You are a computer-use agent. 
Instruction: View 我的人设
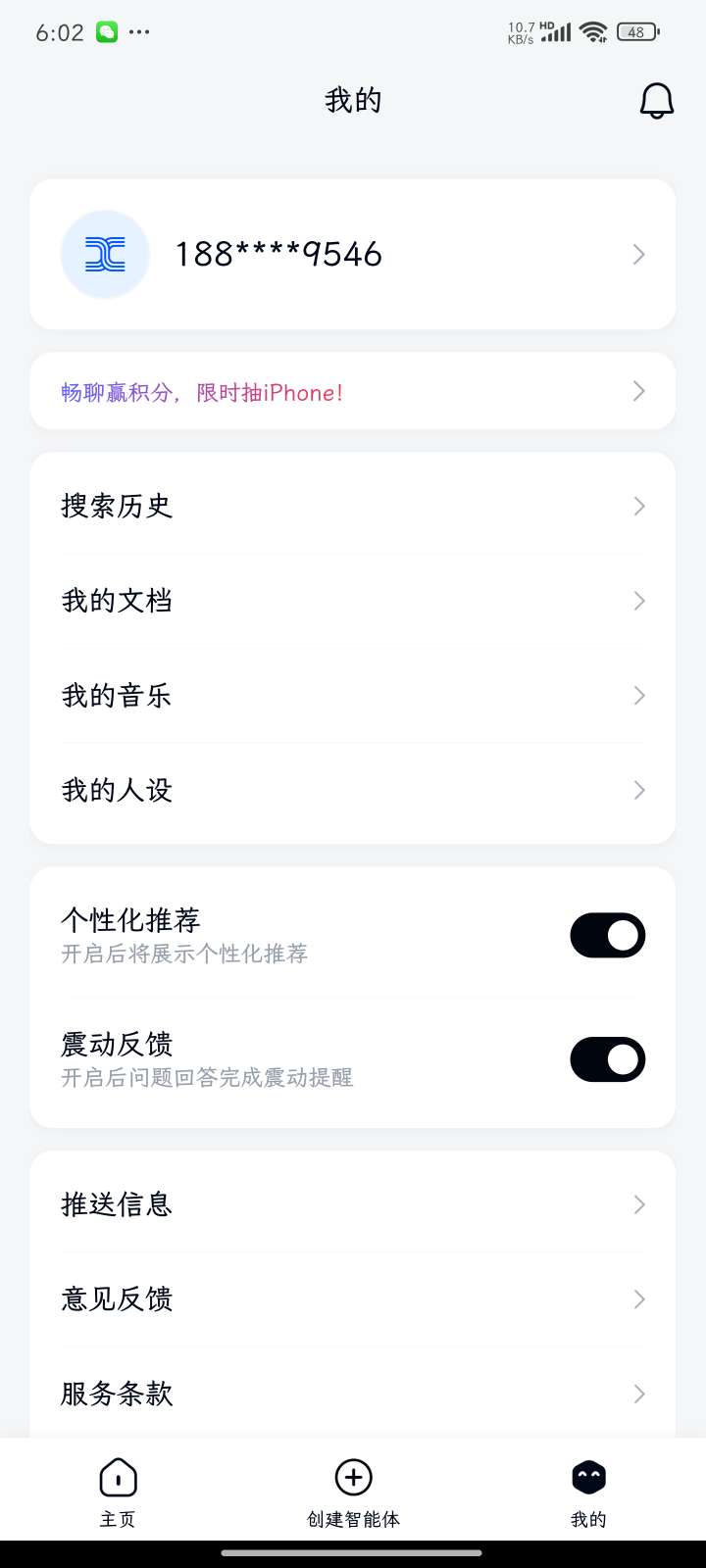[353, 790]
